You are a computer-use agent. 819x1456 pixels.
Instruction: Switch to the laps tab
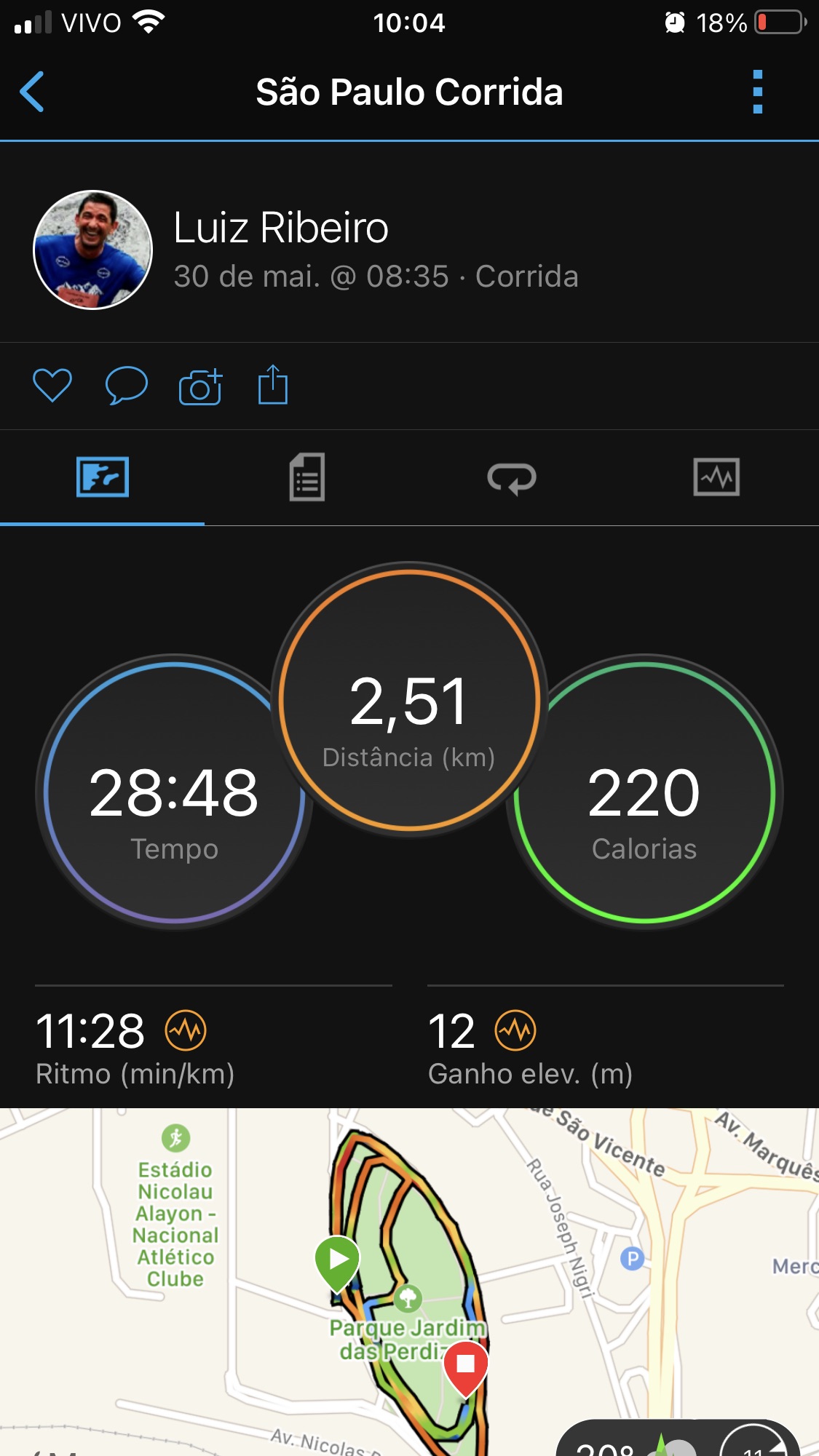pyautogui.click(x=512, y=477)
